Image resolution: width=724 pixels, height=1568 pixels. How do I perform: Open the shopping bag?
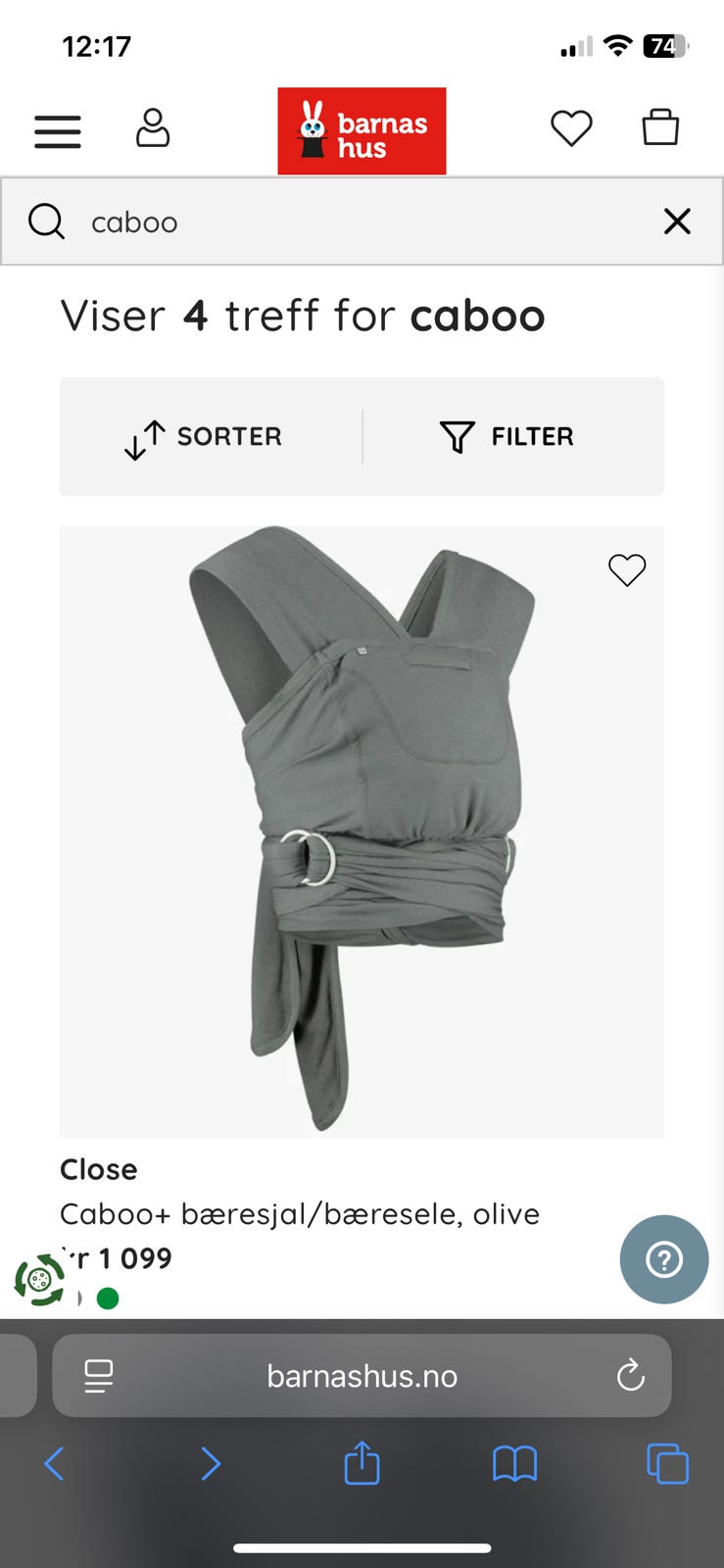click(660, 127)
